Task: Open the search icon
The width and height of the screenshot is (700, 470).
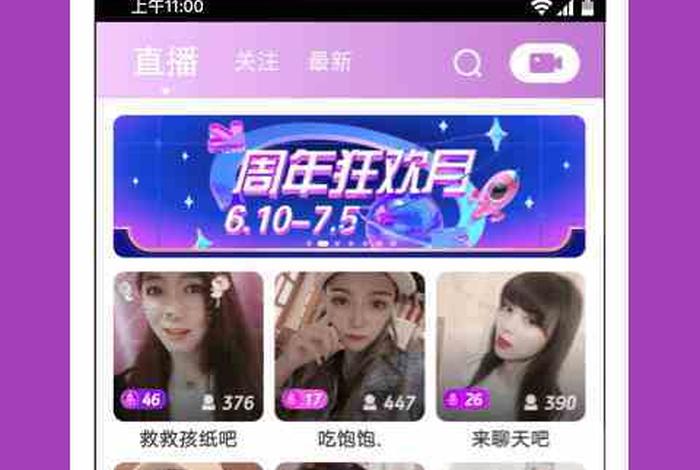Action: [467, 64]
